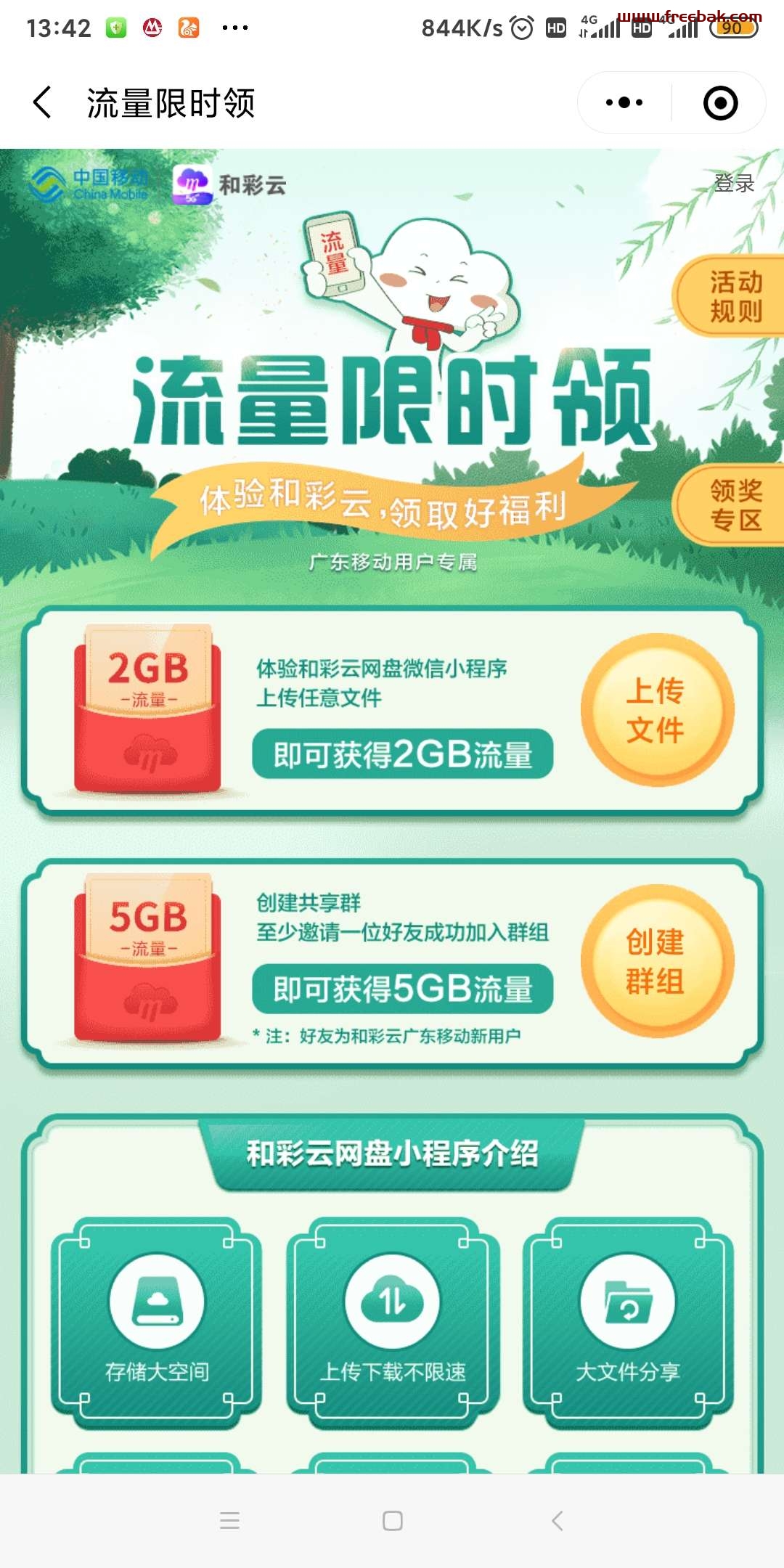Tap the 创建群组 button
Image resolution: width=784 pixels, height=1568 pixels.
coord(656,960)
